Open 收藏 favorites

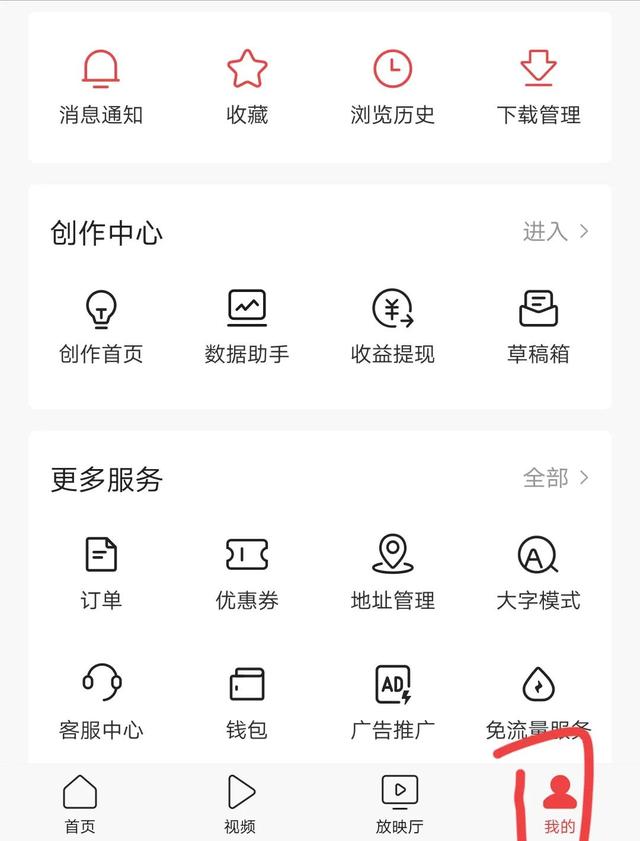pos(247,87)
